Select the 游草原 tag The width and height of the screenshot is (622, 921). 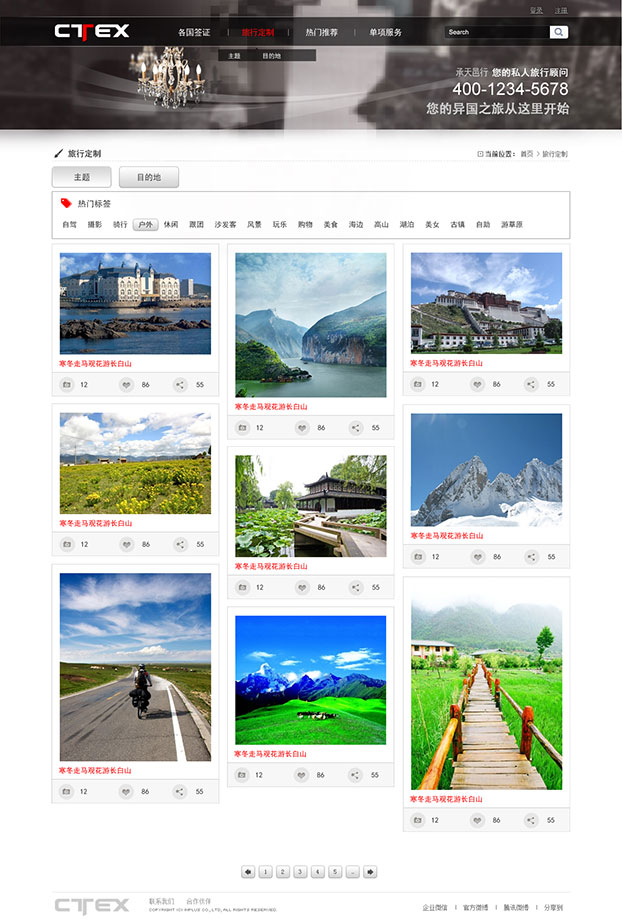tap(512, 225)
